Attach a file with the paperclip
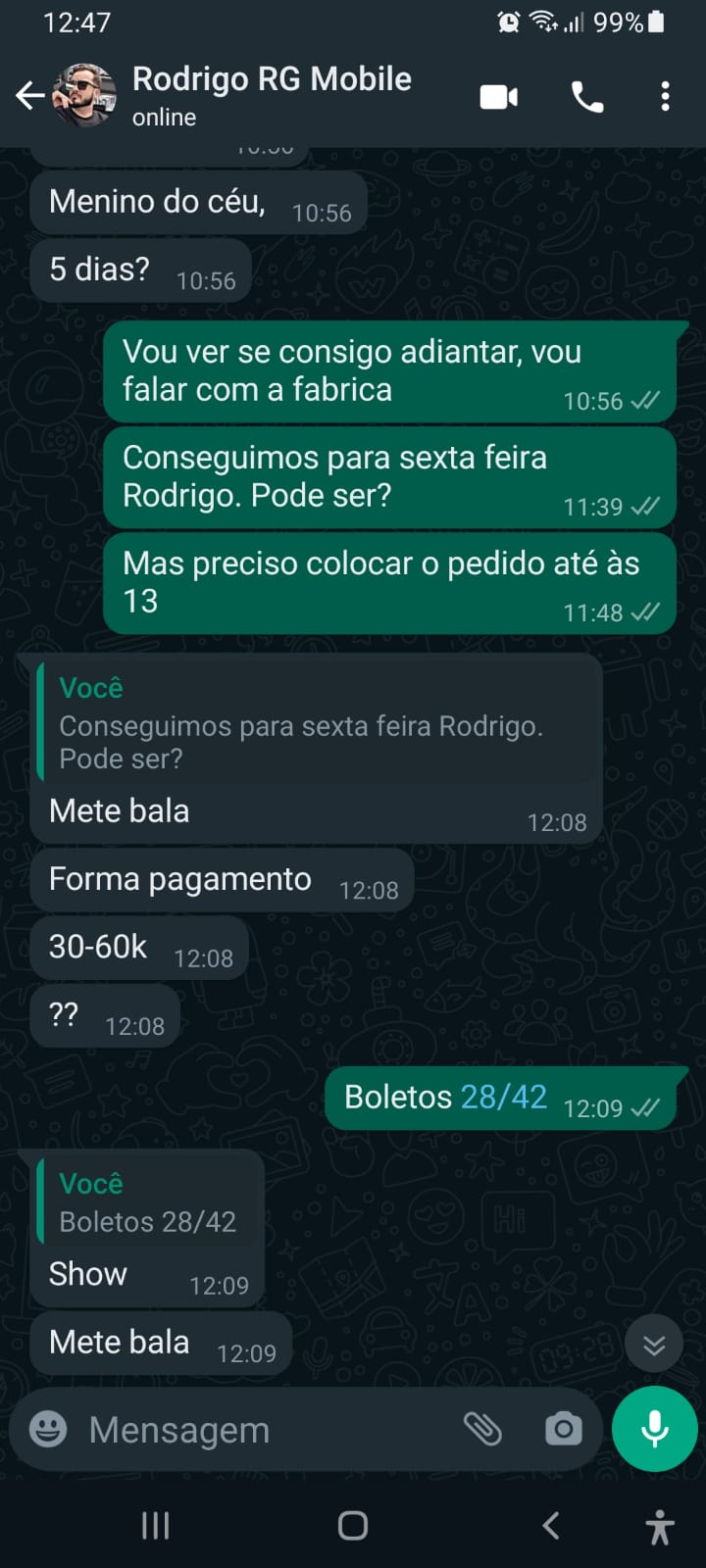Viewport: 706px width, 1568px height. 482,1430
